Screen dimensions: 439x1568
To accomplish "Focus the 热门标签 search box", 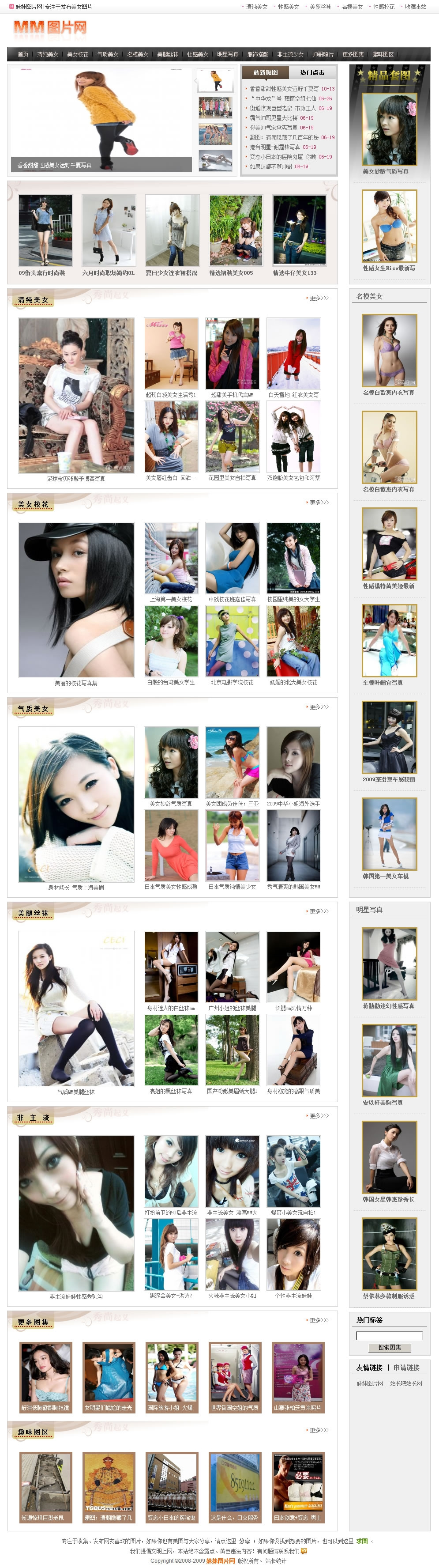I will pyautogui.click(x=389, y=1336).
